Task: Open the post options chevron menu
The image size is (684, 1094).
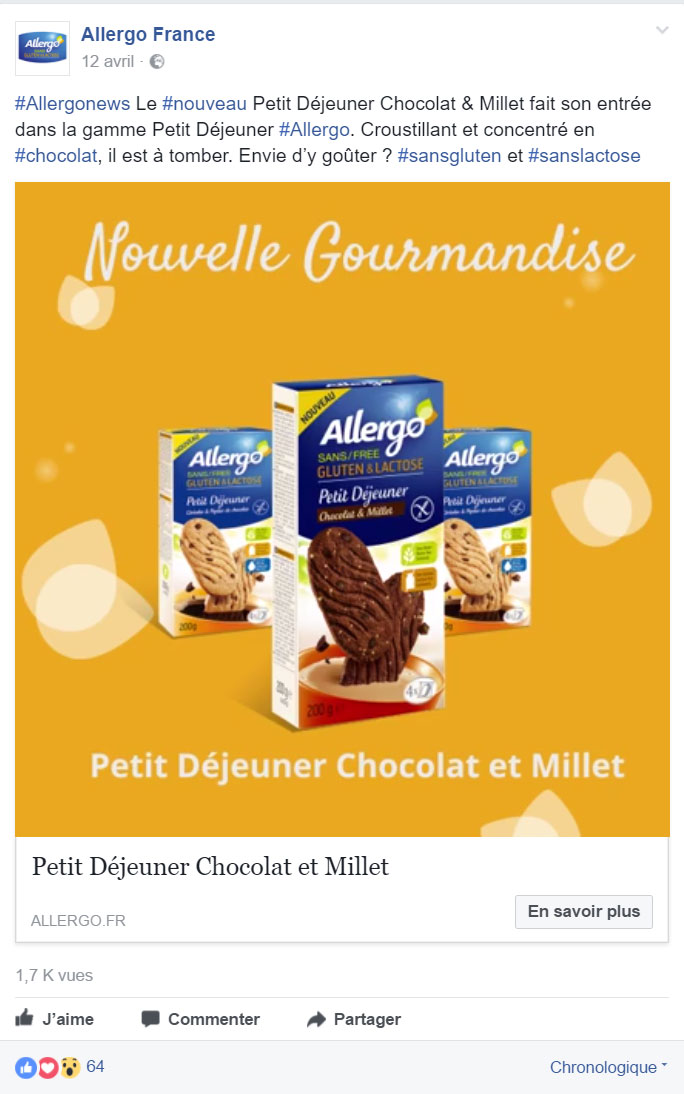Action: point(662,31)
